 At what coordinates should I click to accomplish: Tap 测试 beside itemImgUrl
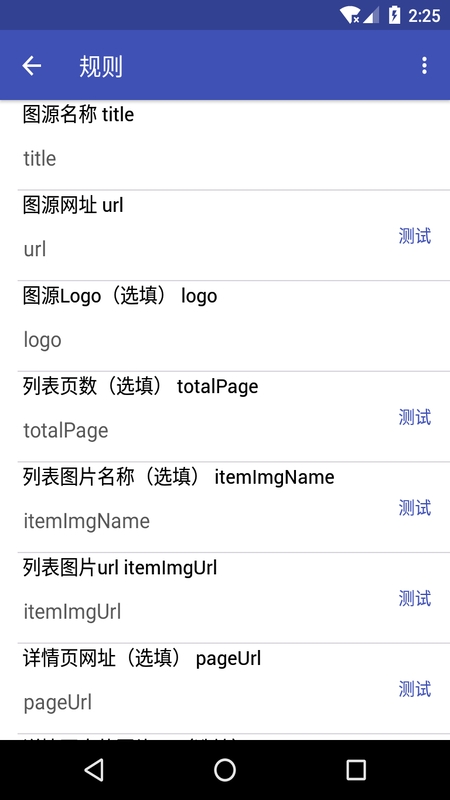pos(415,598)
